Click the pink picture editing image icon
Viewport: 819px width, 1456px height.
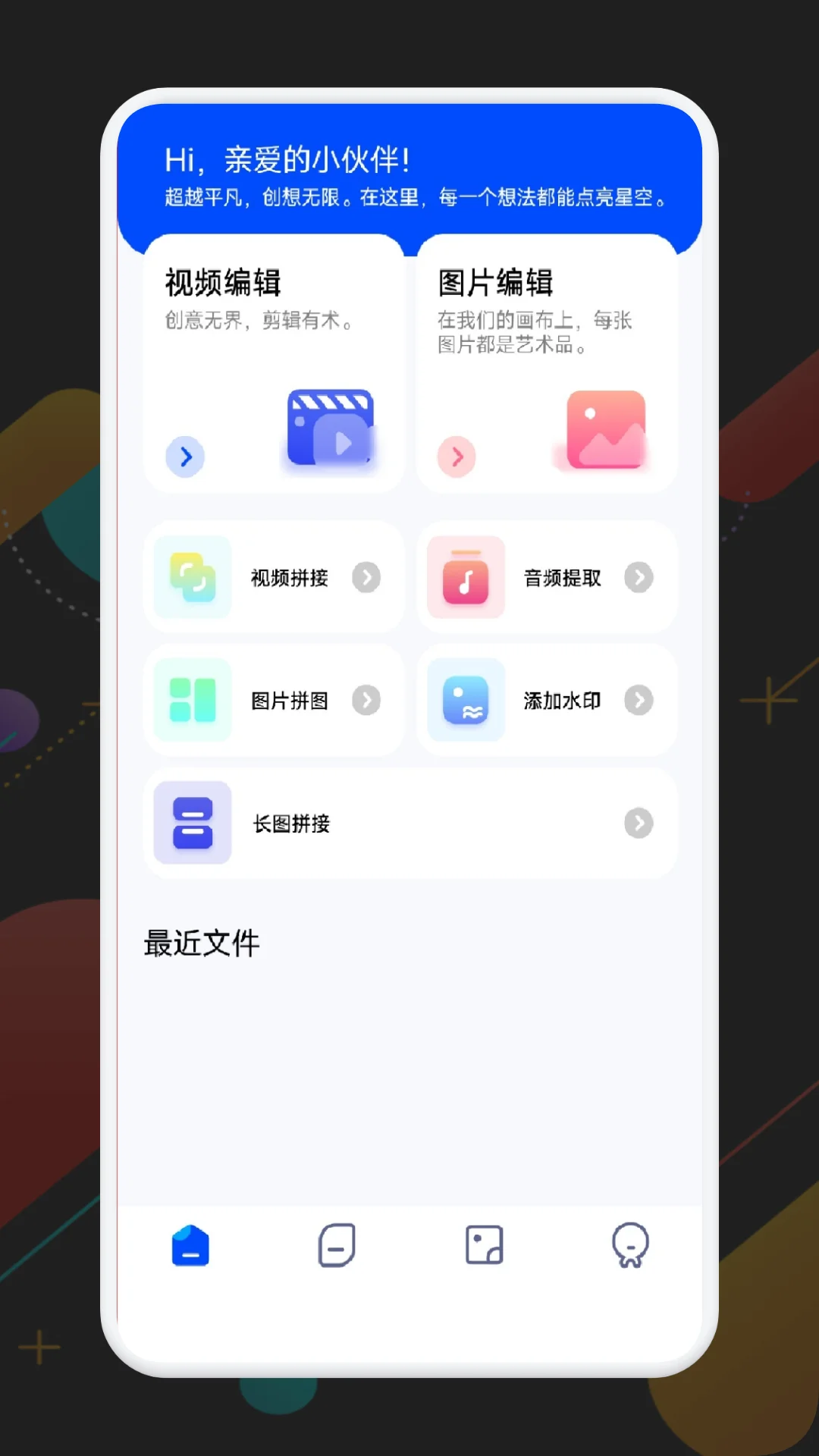pos(604,428)
